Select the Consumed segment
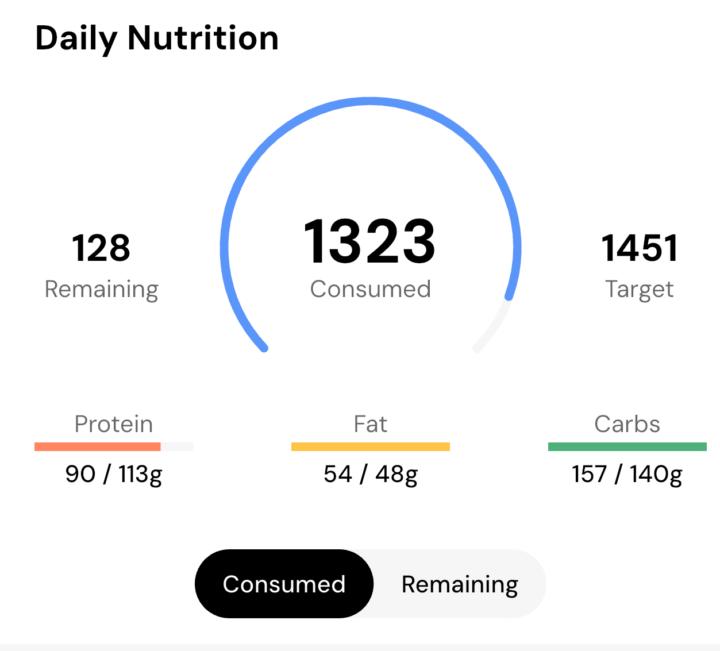Viewport: 720px width, 651px height. tap(284, 584)
